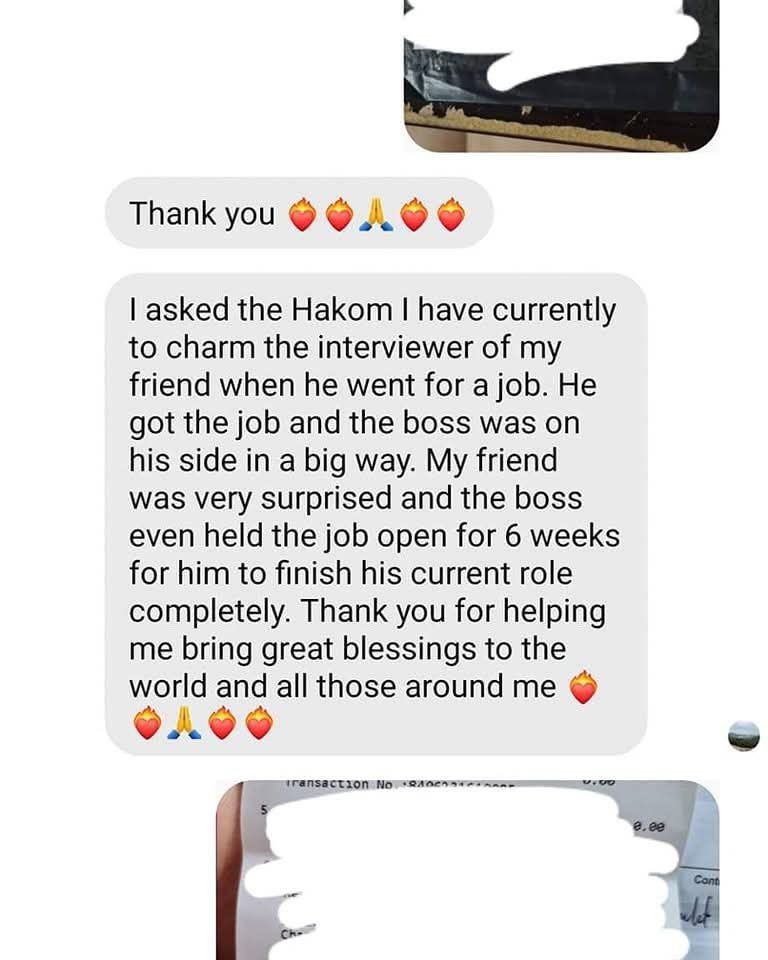Open the transaction receipt photo attachment

pos(467,870)
